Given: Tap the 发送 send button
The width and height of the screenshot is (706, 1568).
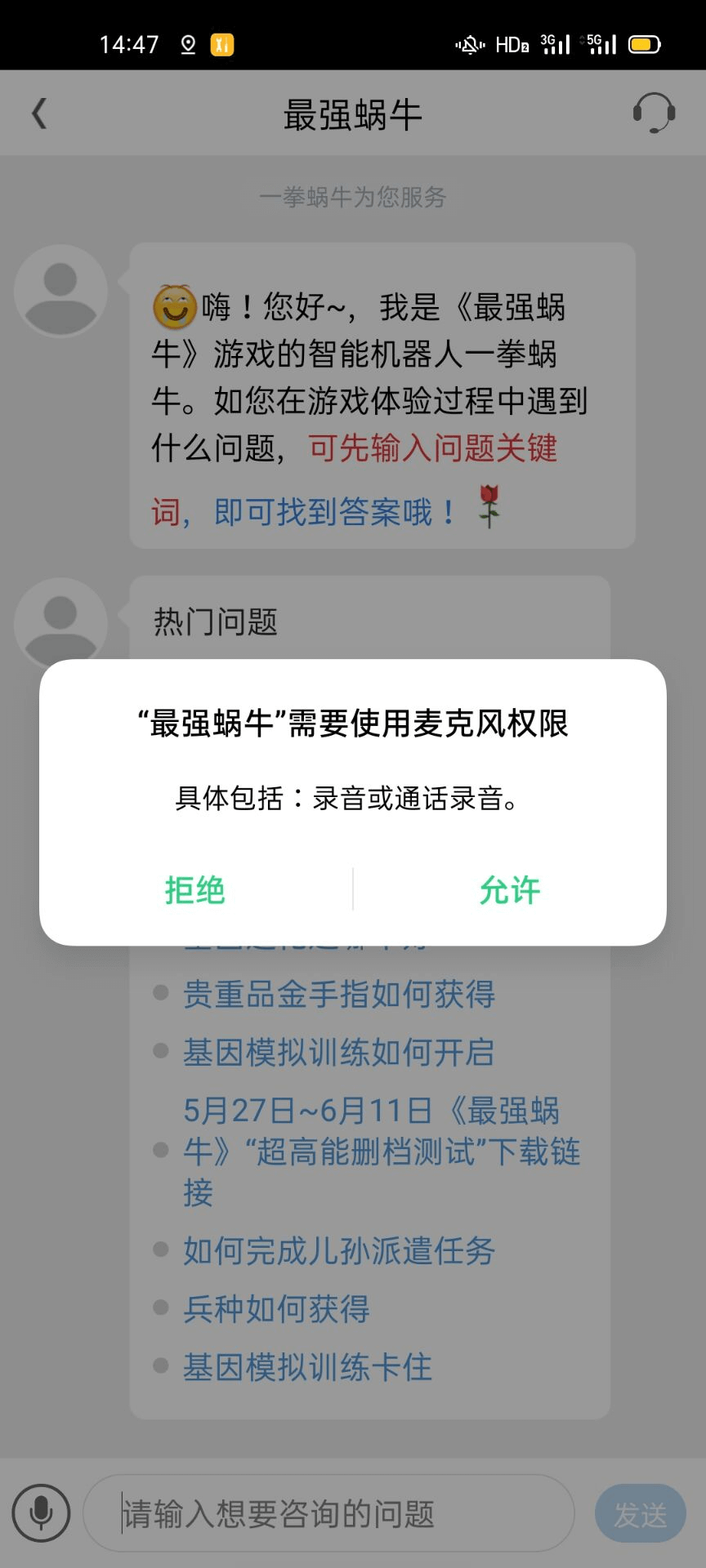Looking at the screenshot, I should click(x=640, y=1513).
